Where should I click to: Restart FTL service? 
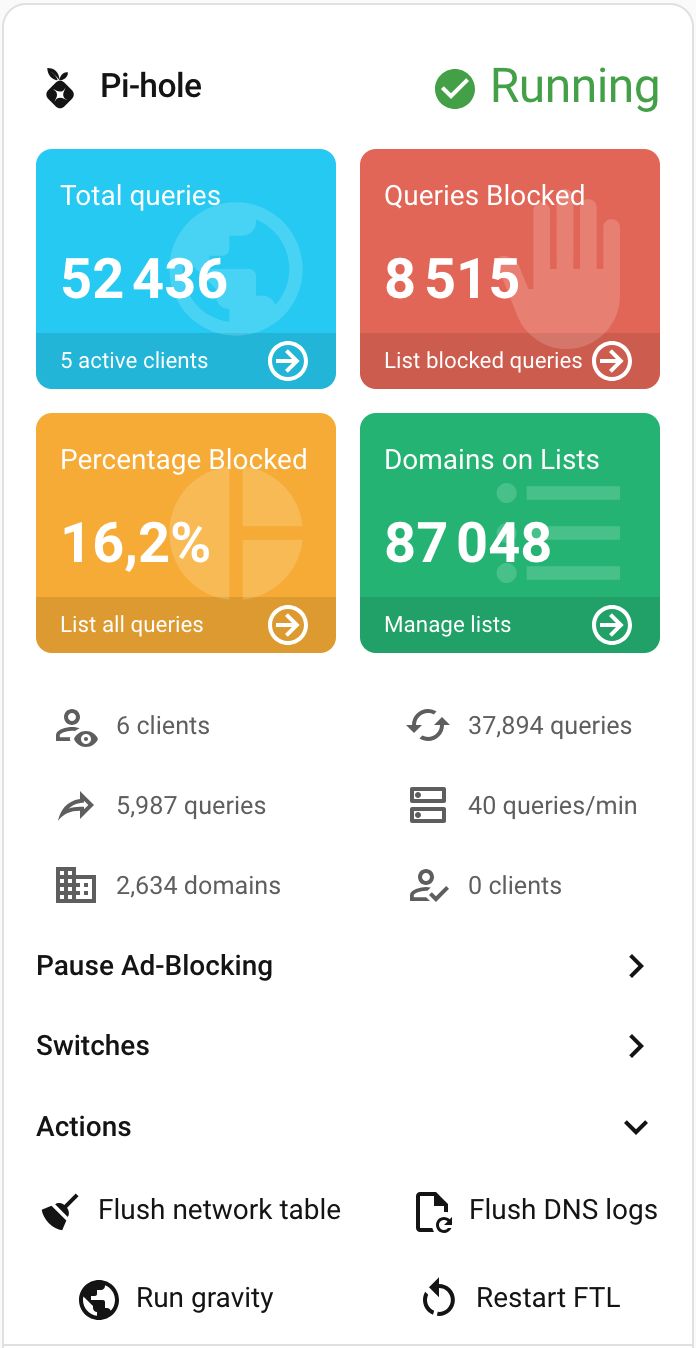pos(521,1299)
